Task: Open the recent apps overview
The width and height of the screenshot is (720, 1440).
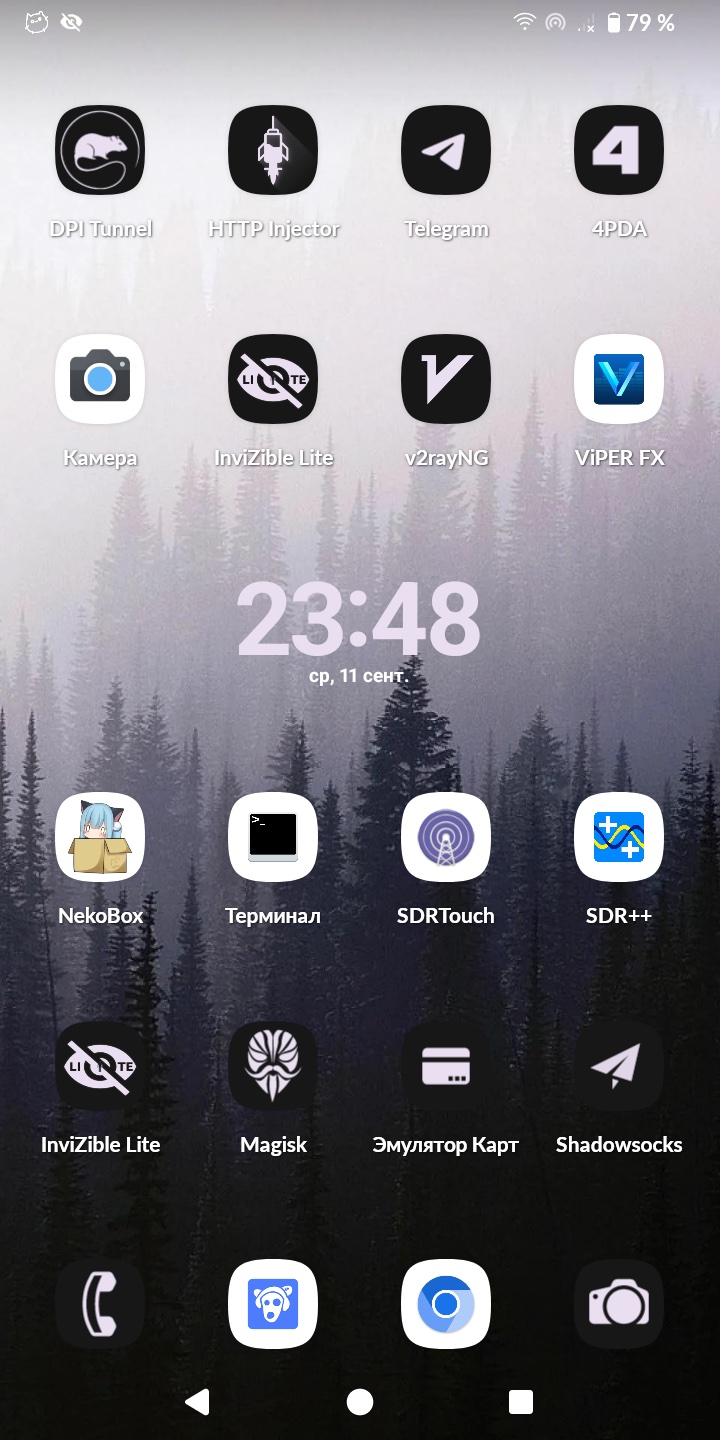Action: [x=521, y=1402]
